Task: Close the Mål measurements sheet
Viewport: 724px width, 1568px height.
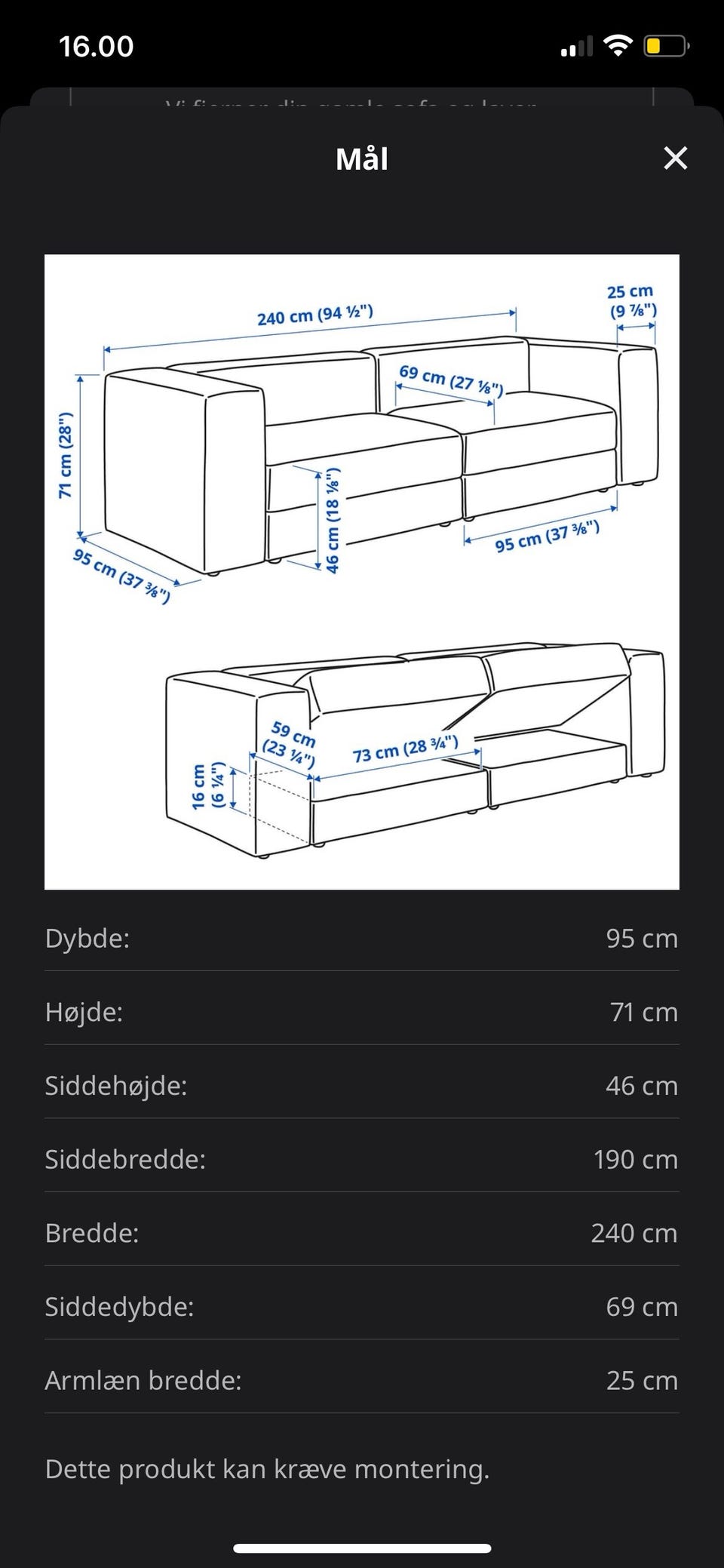Action: 675,158
